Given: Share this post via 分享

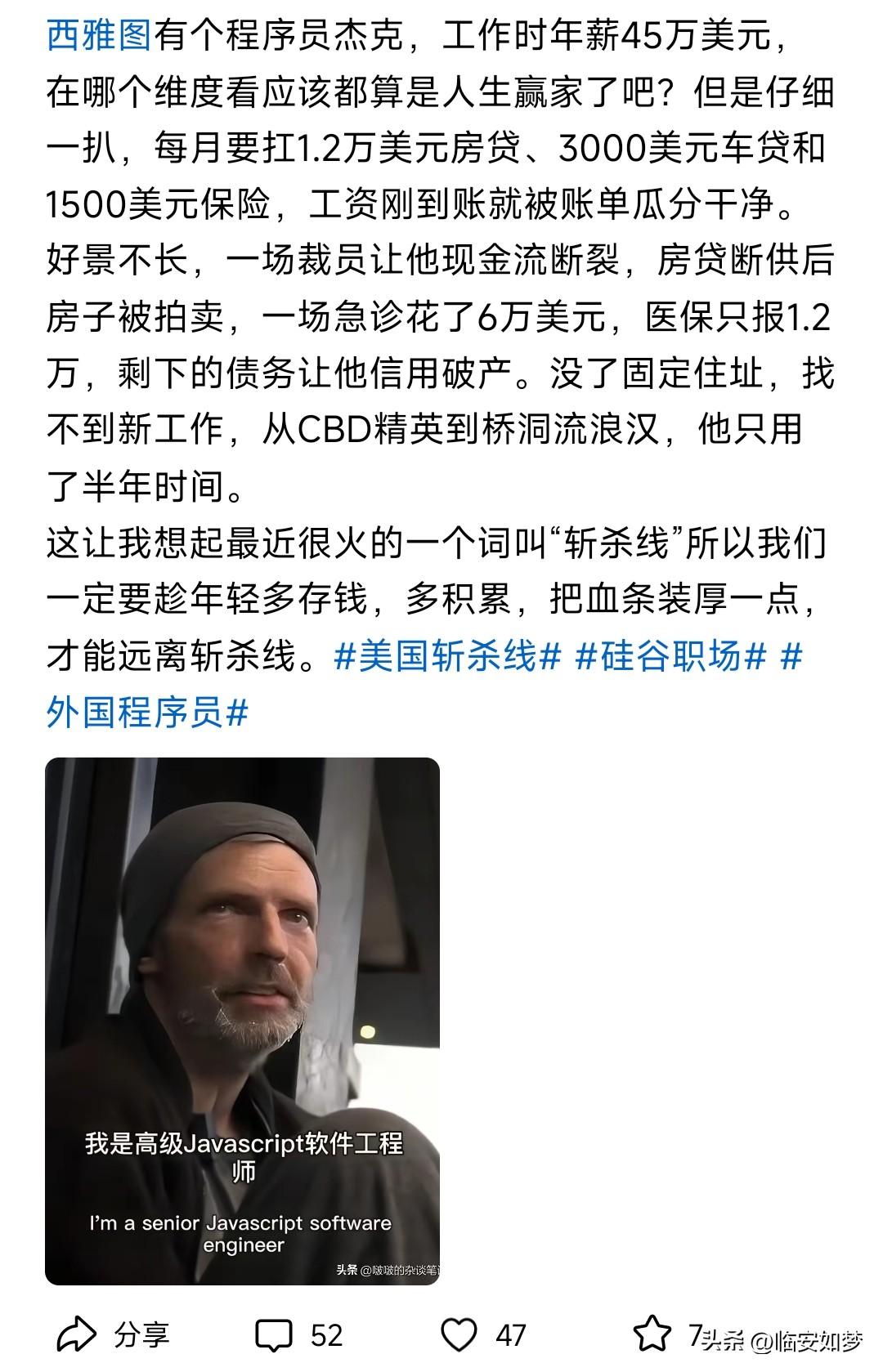Looking at the screenshot, I should (114, 1335).
